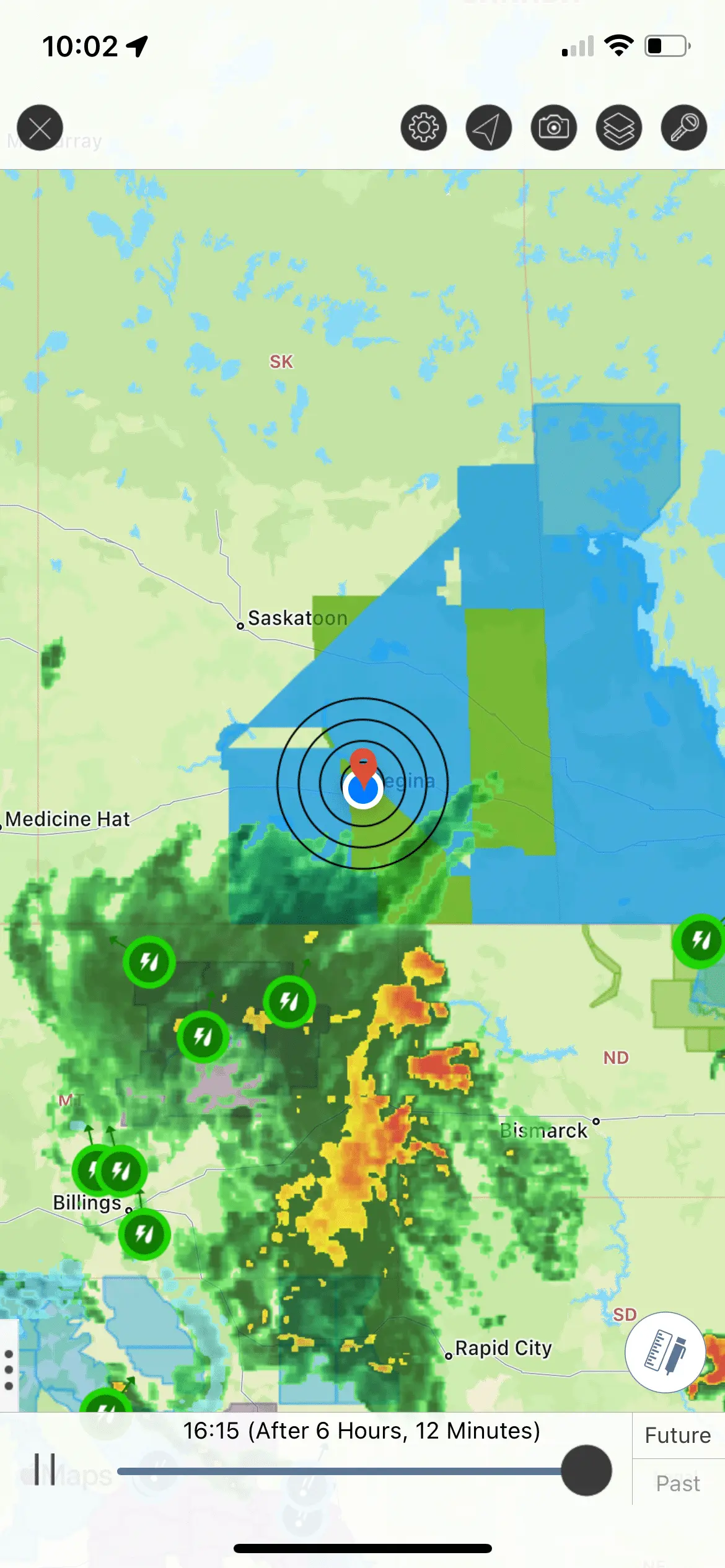Open the three-dot side handle

tap(9, 1370)
